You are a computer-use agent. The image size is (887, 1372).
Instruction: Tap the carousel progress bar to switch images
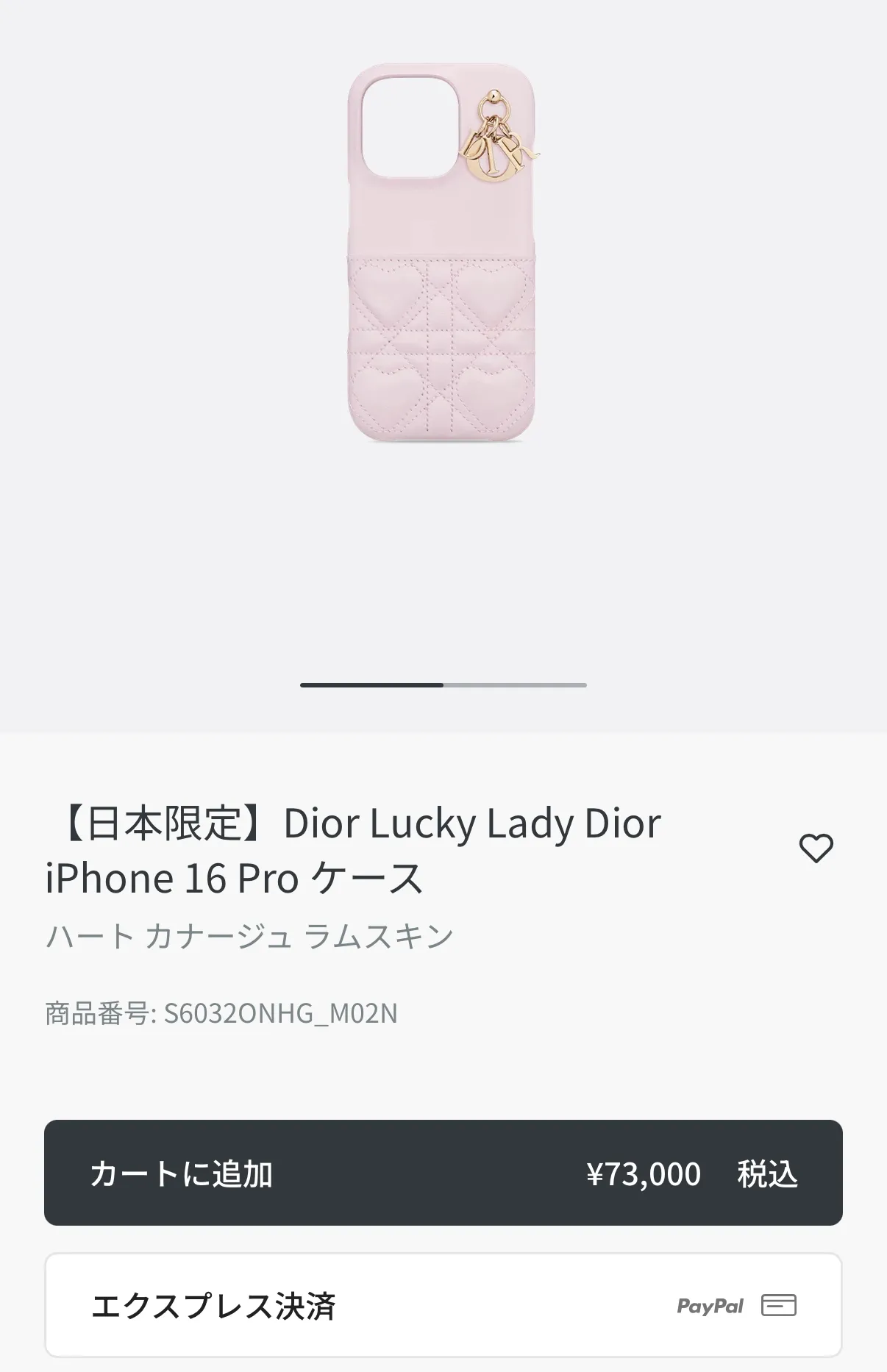point(443,685)
